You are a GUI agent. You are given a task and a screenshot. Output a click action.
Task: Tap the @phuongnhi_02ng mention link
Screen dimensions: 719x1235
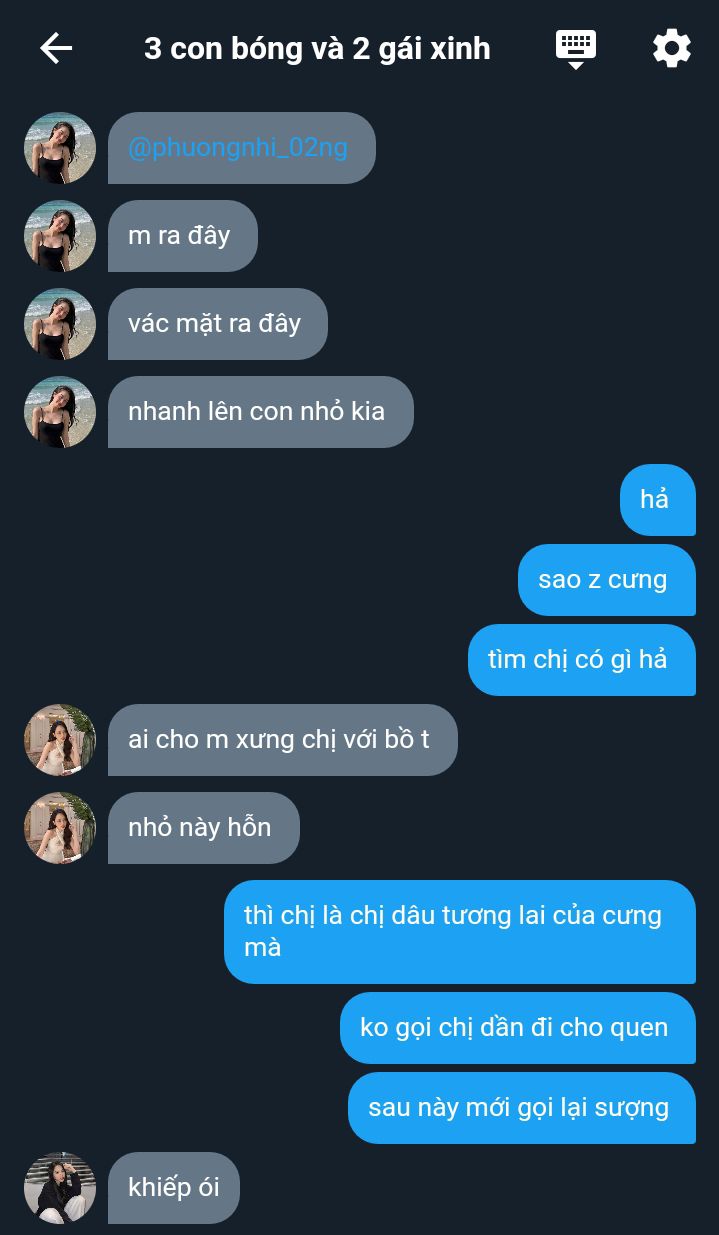[x=238, y=148]
